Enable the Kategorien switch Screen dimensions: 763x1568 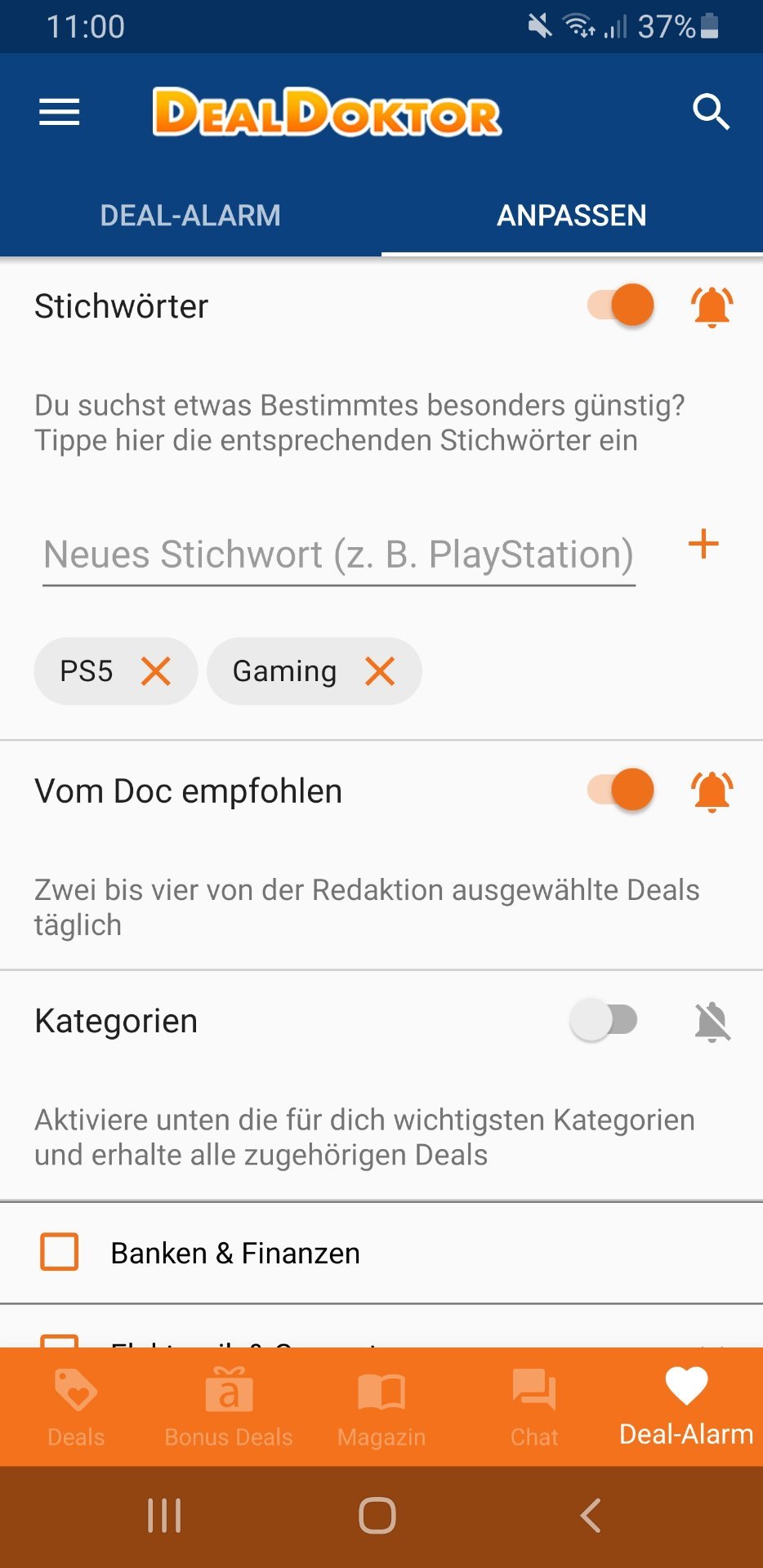point(604,1020)
